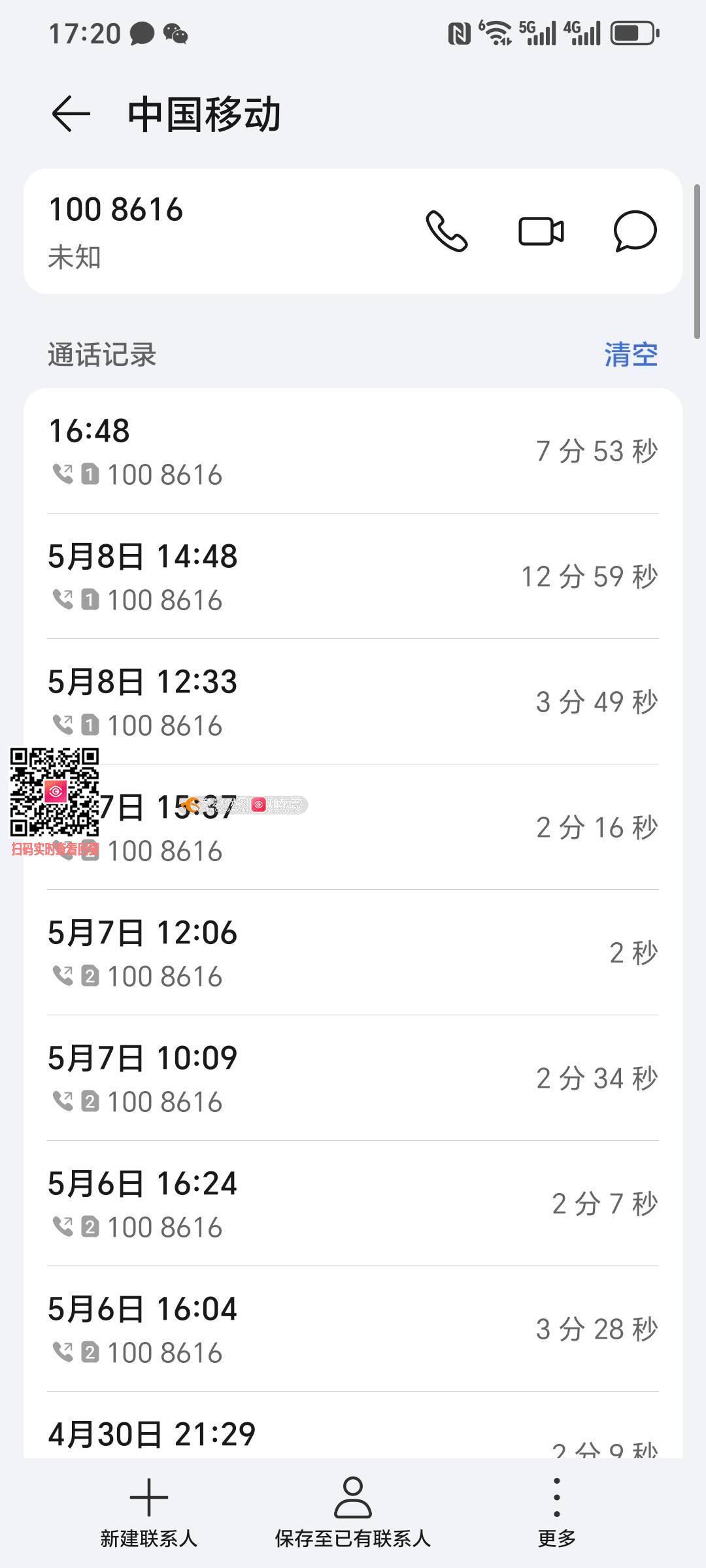The width and height of the screenshot is (706, 1568).
Task: Go back using the arrow beside 中国移动
Action: [x=71, y=114]
